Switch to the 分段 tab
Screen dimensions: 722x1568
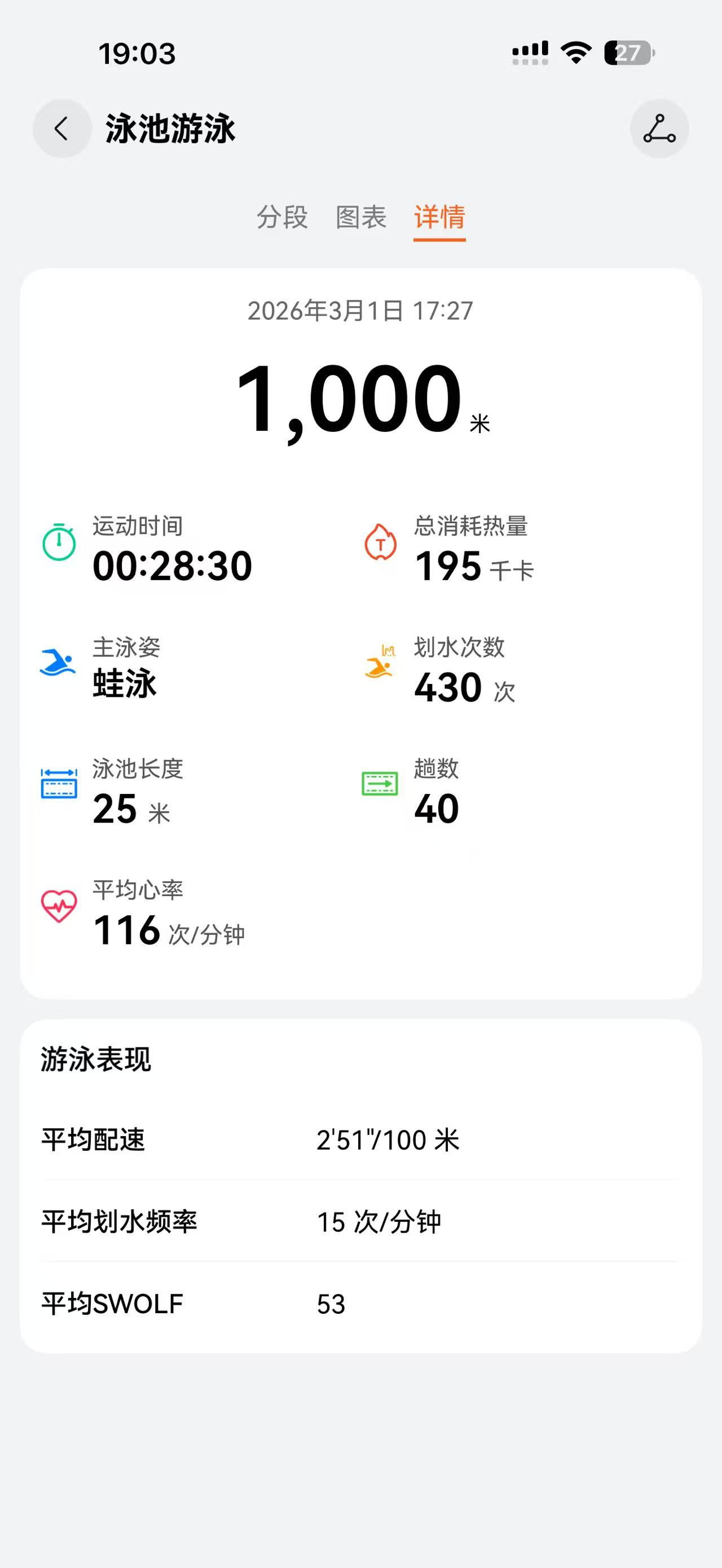tap(283, 218)
